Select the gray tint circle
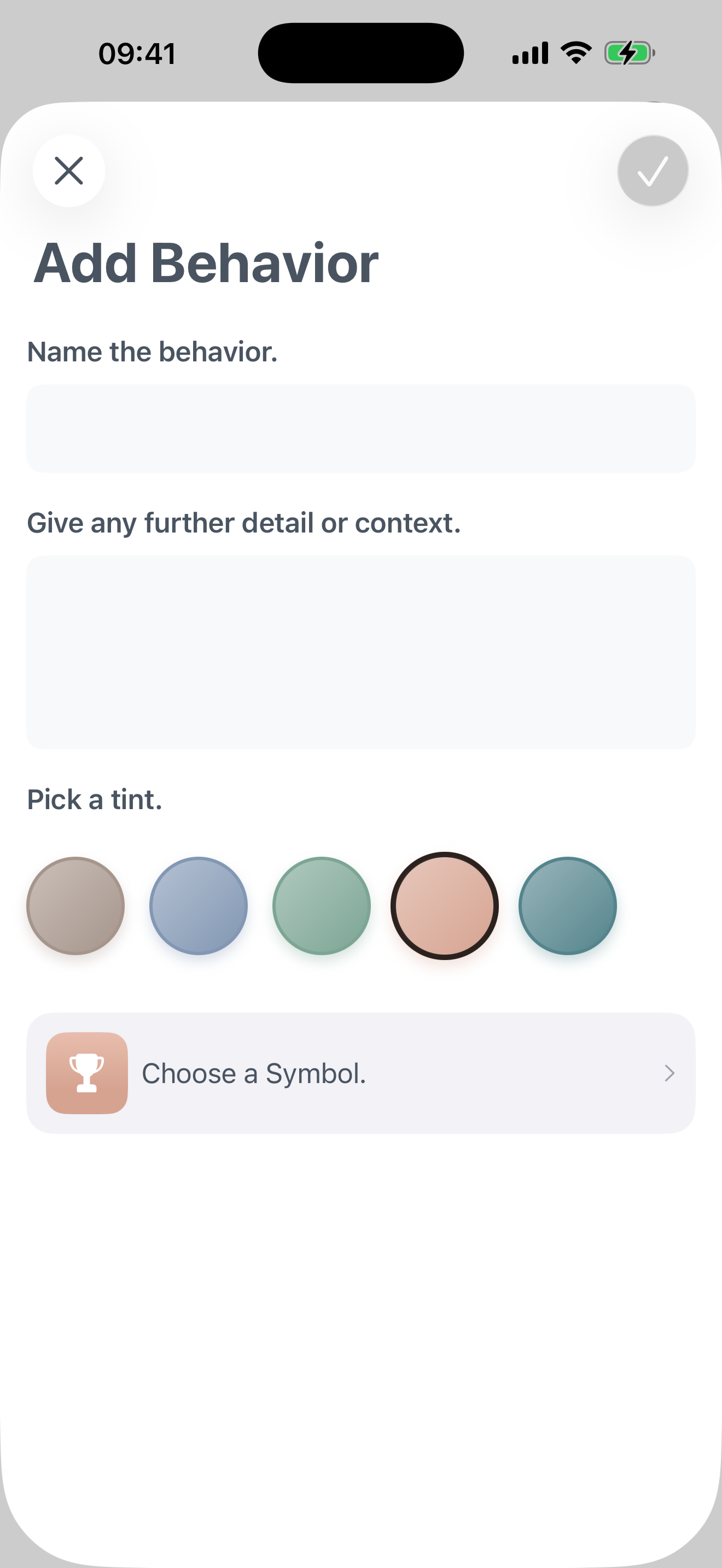This screenshot has height=1568, width=722. [x=75, y=906]
